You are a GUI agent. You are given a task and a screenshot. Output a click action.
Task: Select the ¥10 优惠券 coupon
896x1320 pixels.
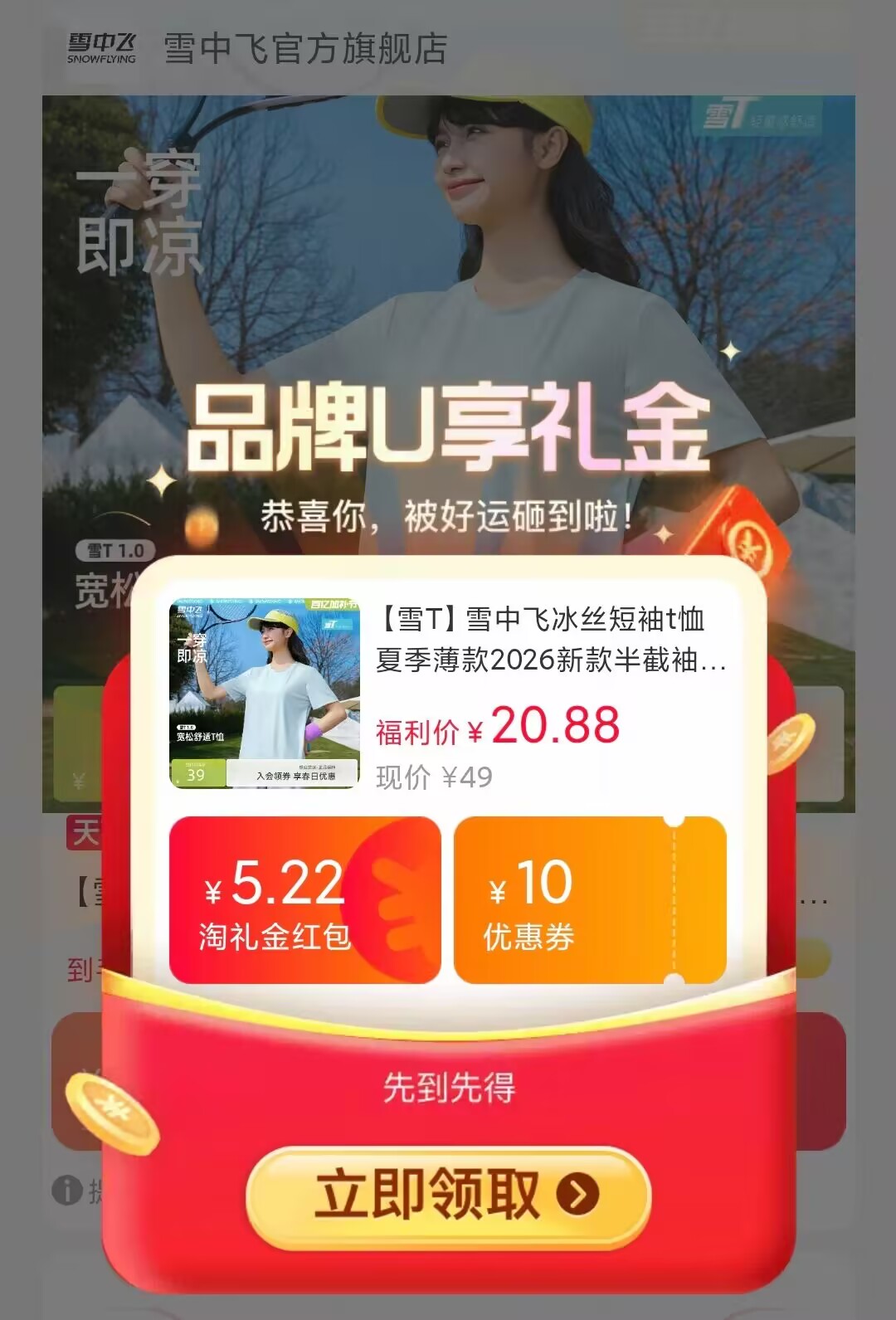590,900
